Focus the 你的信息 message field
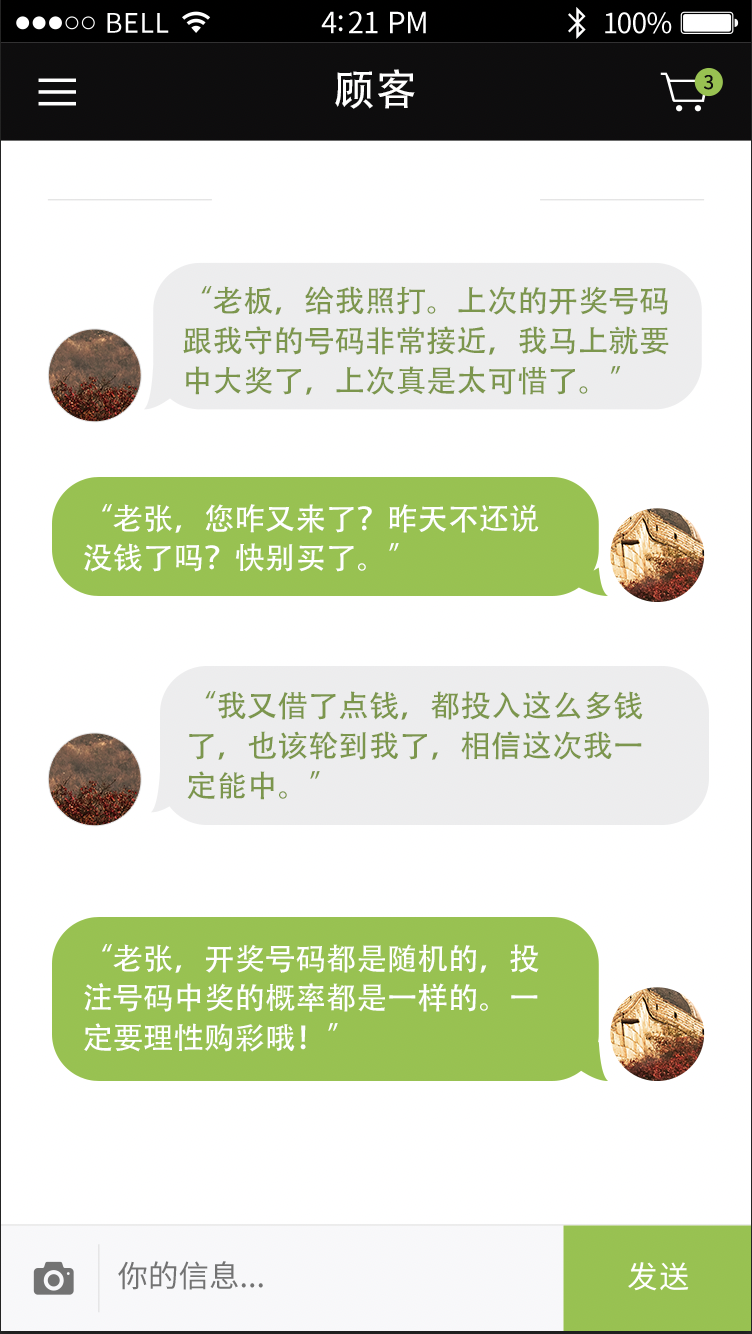 [331, 1277]
